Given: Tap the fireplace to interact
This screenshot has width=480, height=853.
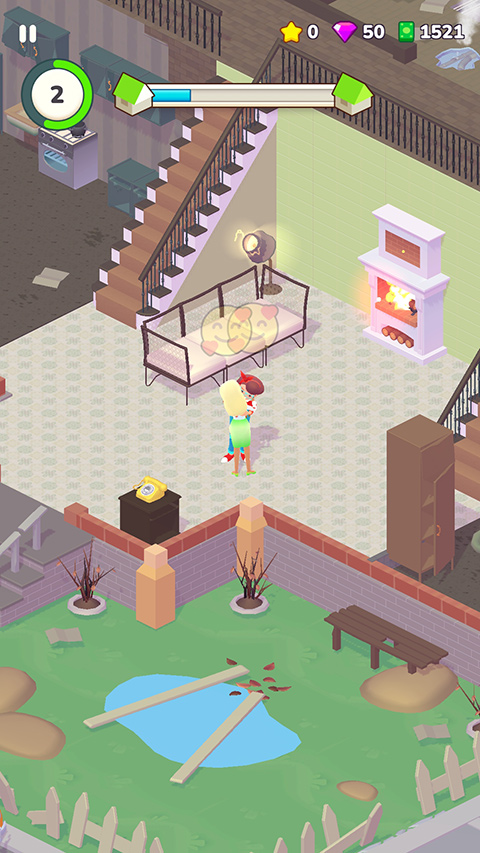Looking at the screenshot, I should click(x=404, y=283).
